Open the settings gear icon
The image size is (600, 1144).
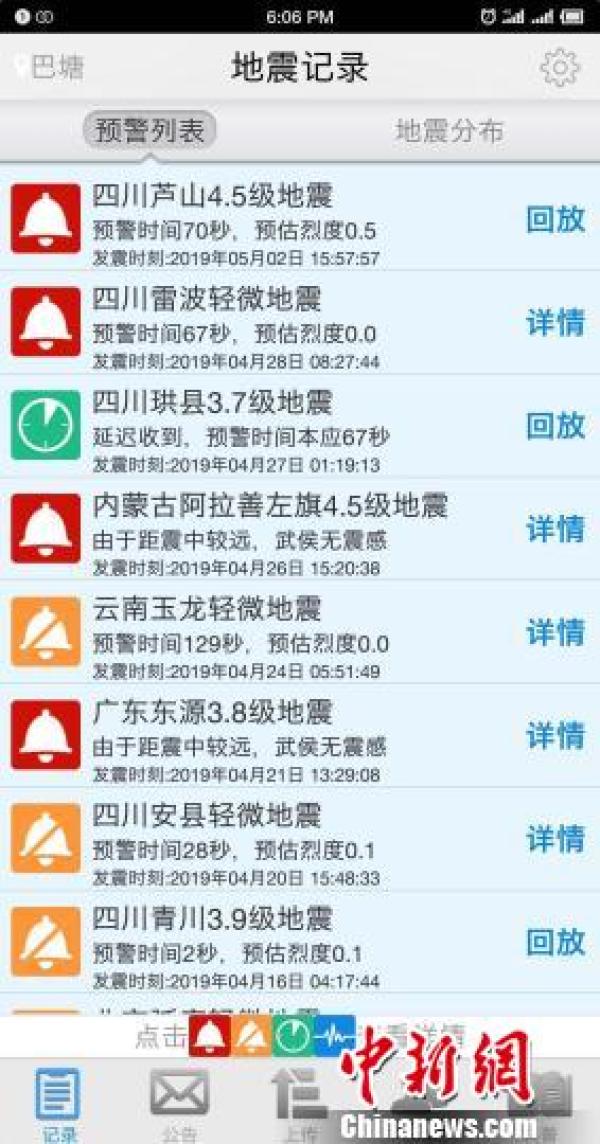560,68
